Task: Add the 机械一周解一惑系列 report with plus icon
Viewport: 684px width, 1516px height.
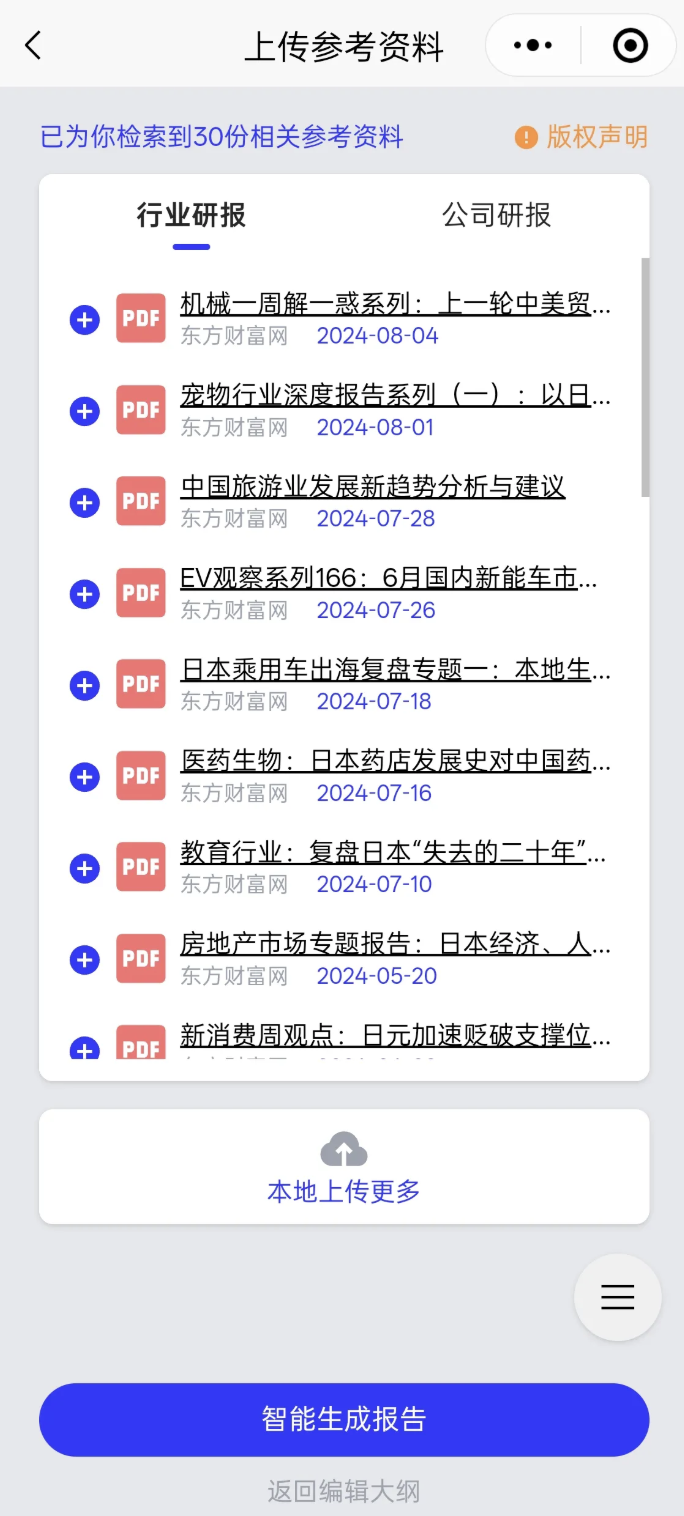Action: click(x=85, y=320)
